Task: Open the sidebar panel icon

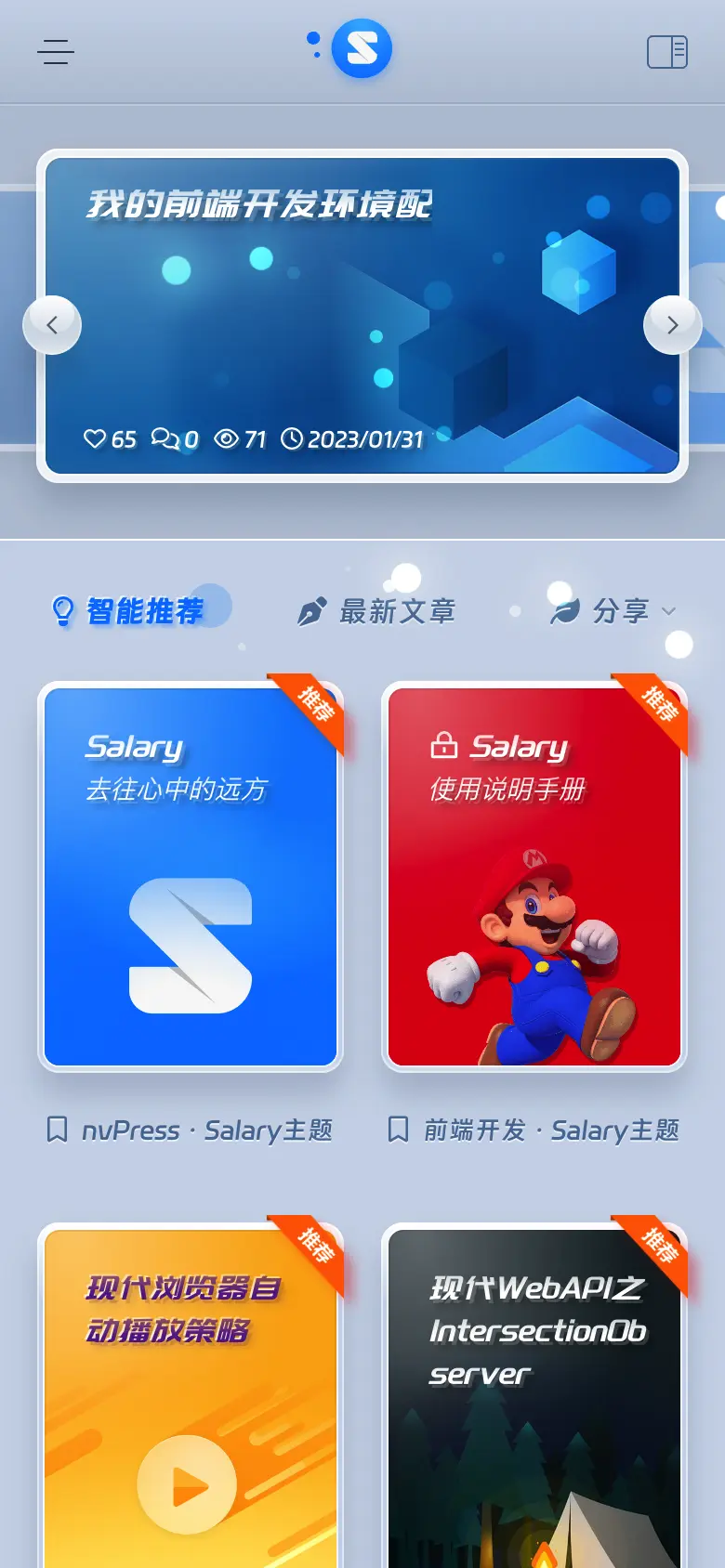Action: [x=666, y=52]
